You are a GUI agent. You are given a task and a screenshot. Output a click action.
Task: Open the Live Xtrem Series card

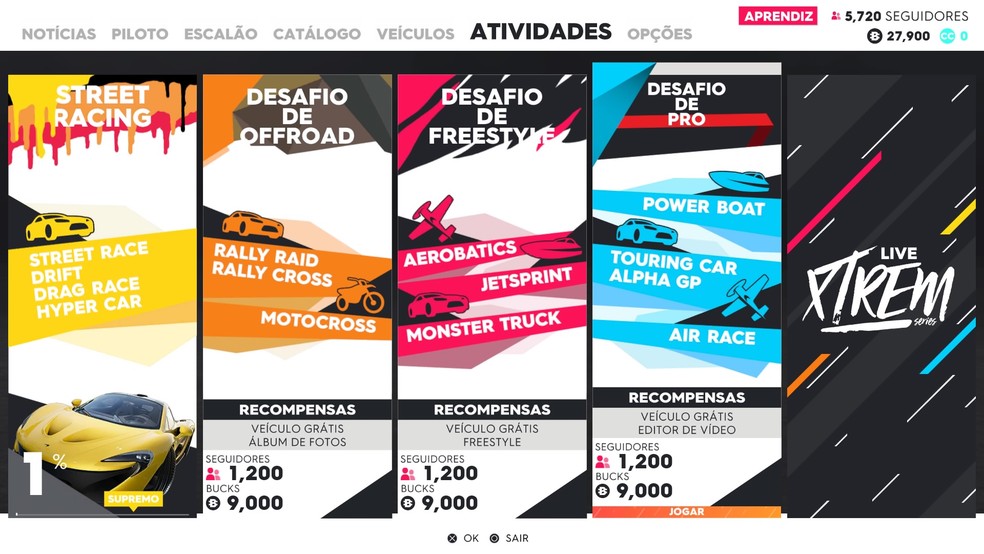click(880, 290)
